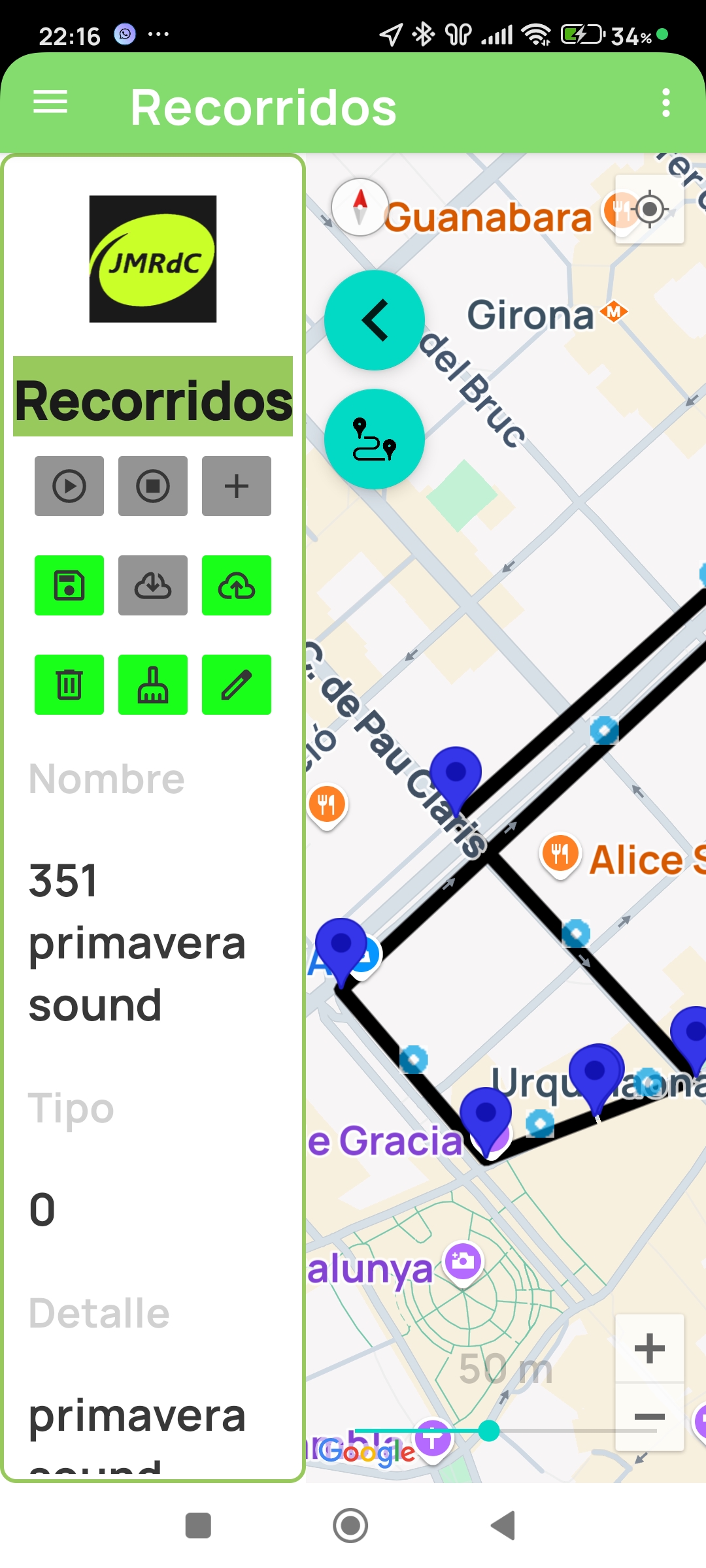Collapse the side panel with back arrow
Image resolution: width=706 pixels, height=1568 pixels.
click(375, 320)
